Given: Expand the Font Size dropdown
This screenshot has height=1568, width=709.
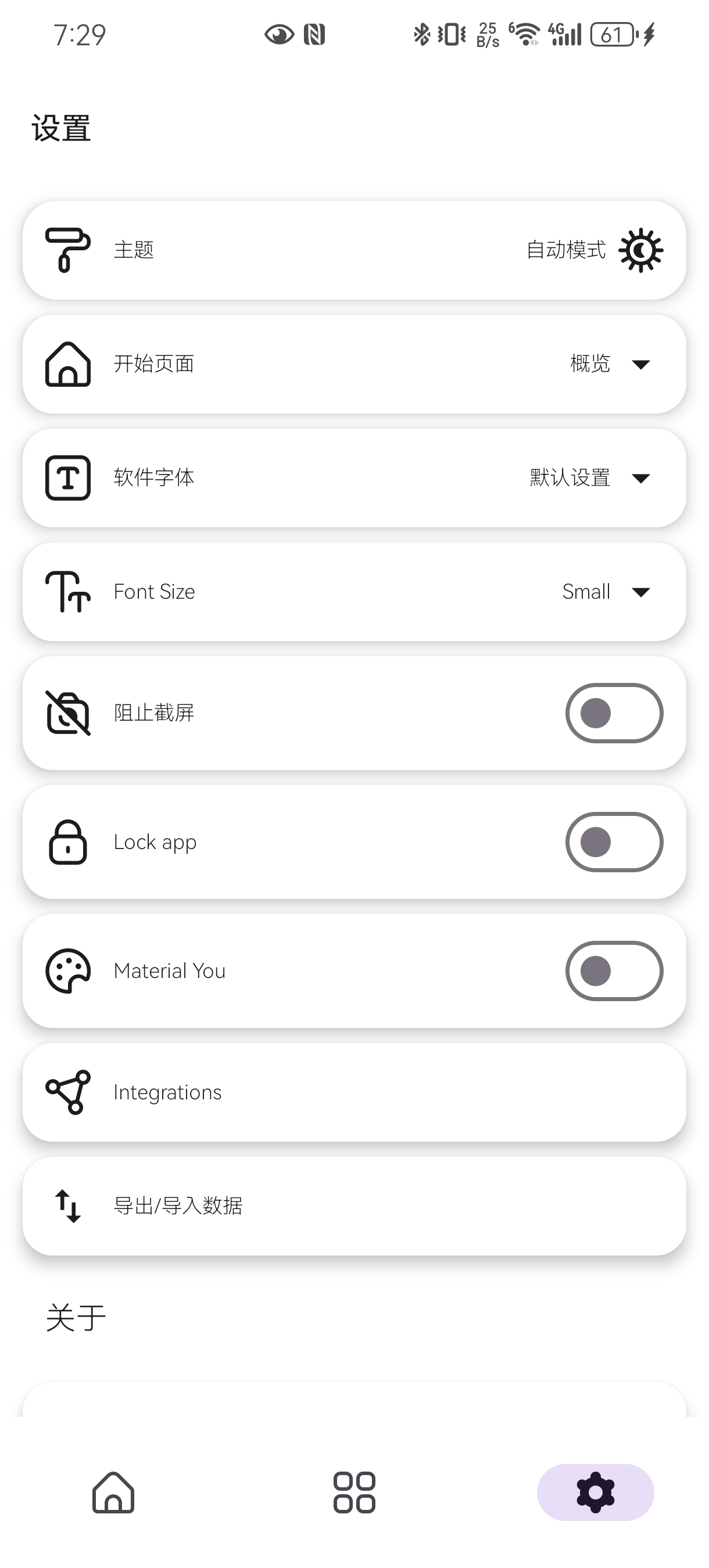Looking at the screenshot, I should tap(640, 592).
